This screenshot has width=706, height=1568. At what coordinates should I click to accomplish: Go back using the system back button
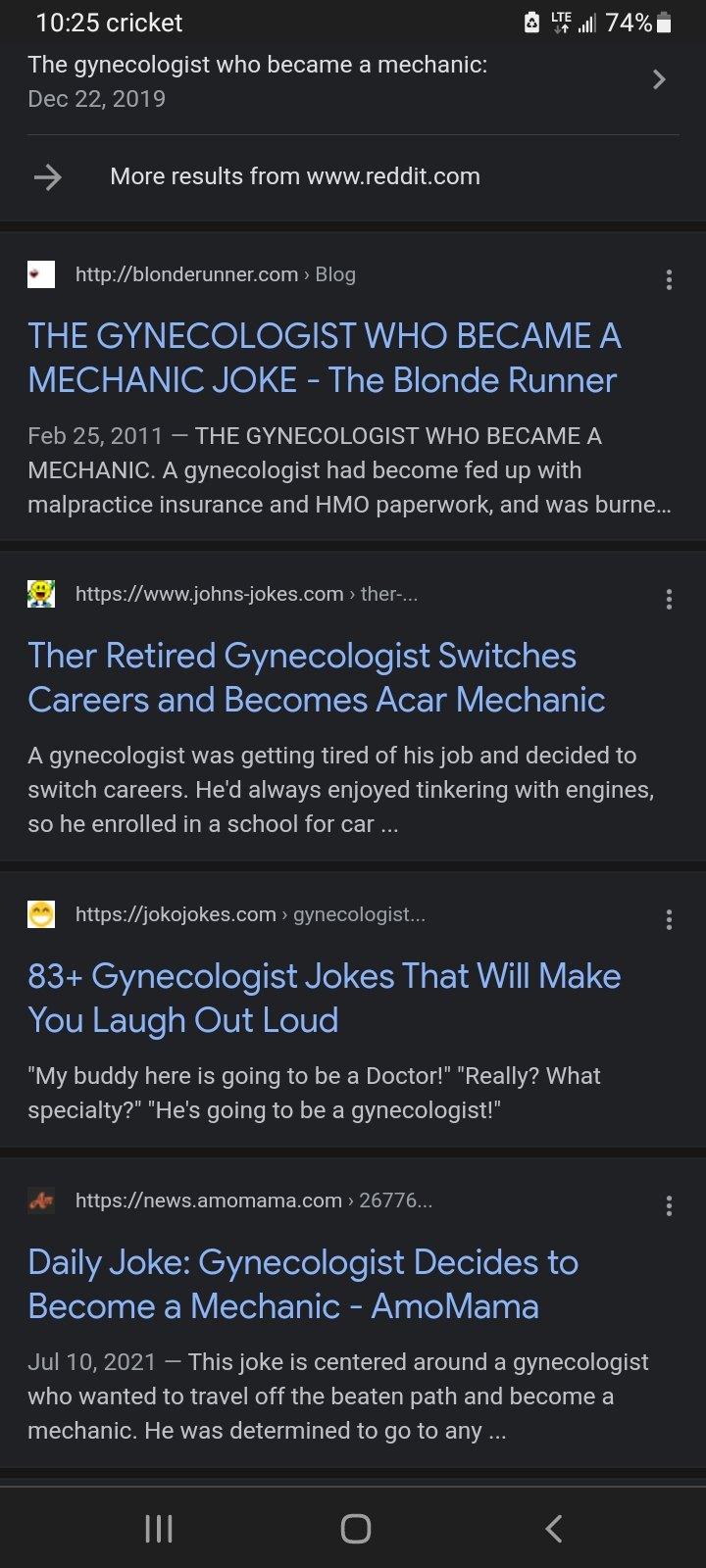(554, 1529)
